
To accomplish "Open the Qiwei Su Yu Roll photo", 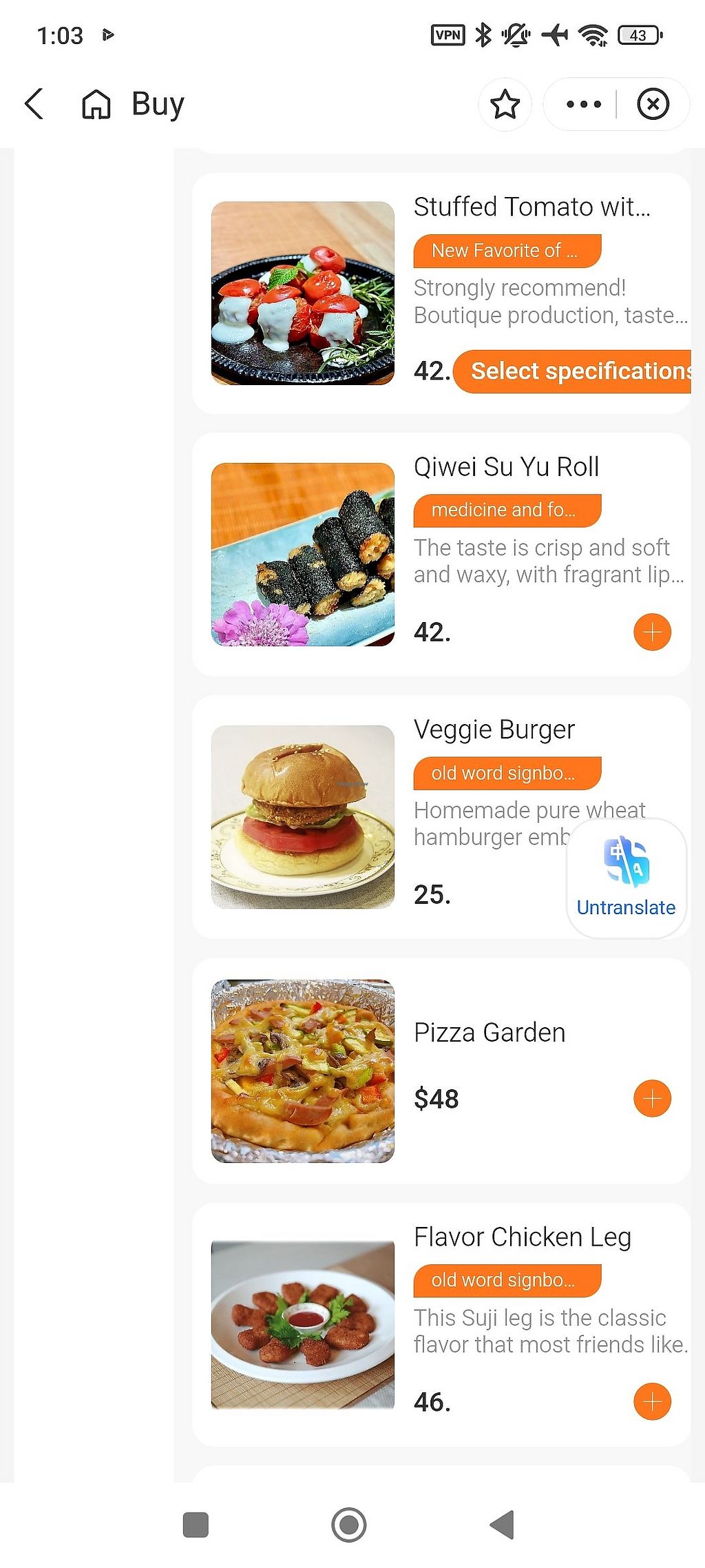I will click(x=303, y=555).
